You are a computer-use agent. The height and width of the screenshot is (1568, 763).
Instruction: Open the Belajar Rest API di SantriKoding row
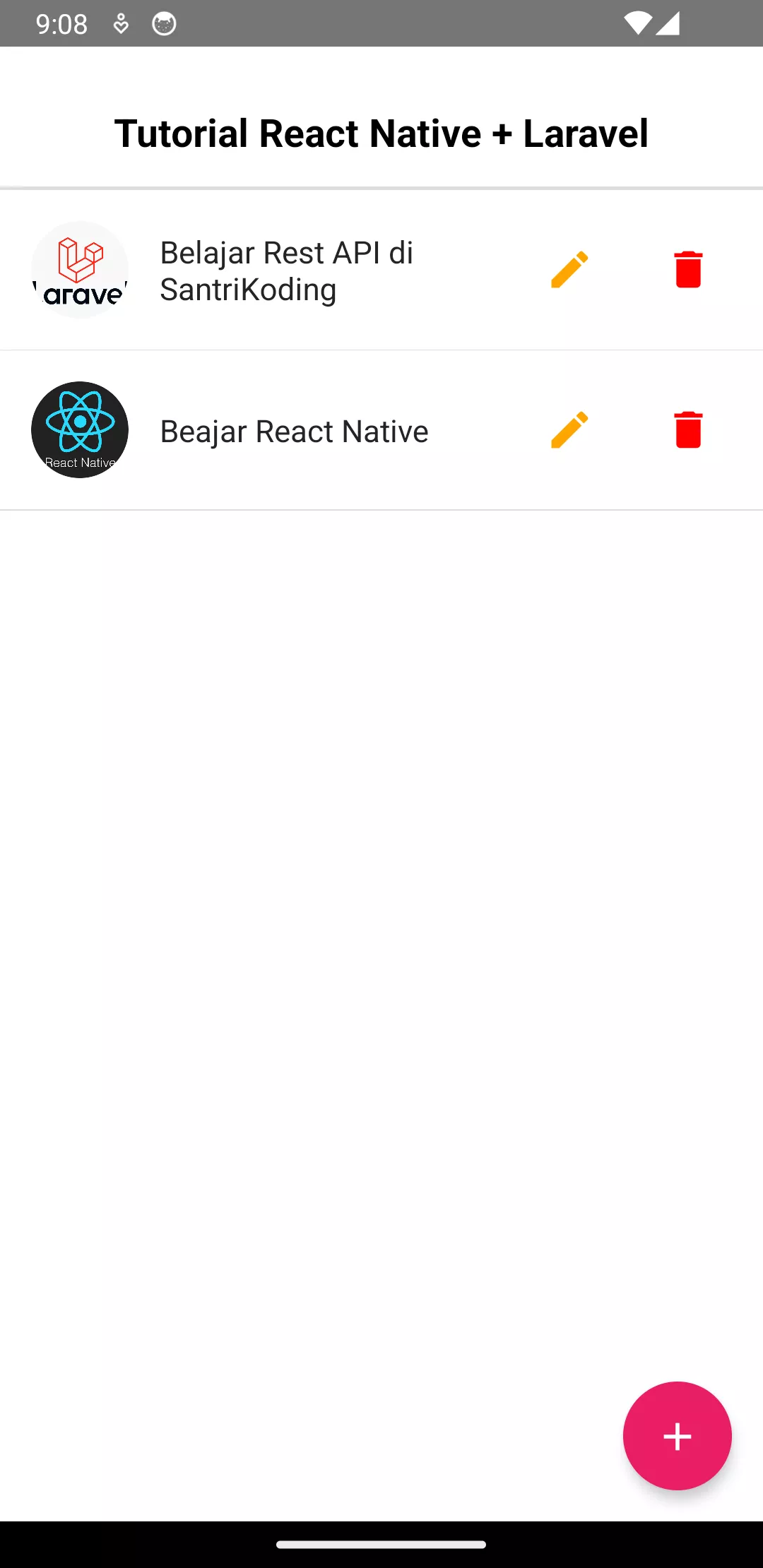pos(381,270)
